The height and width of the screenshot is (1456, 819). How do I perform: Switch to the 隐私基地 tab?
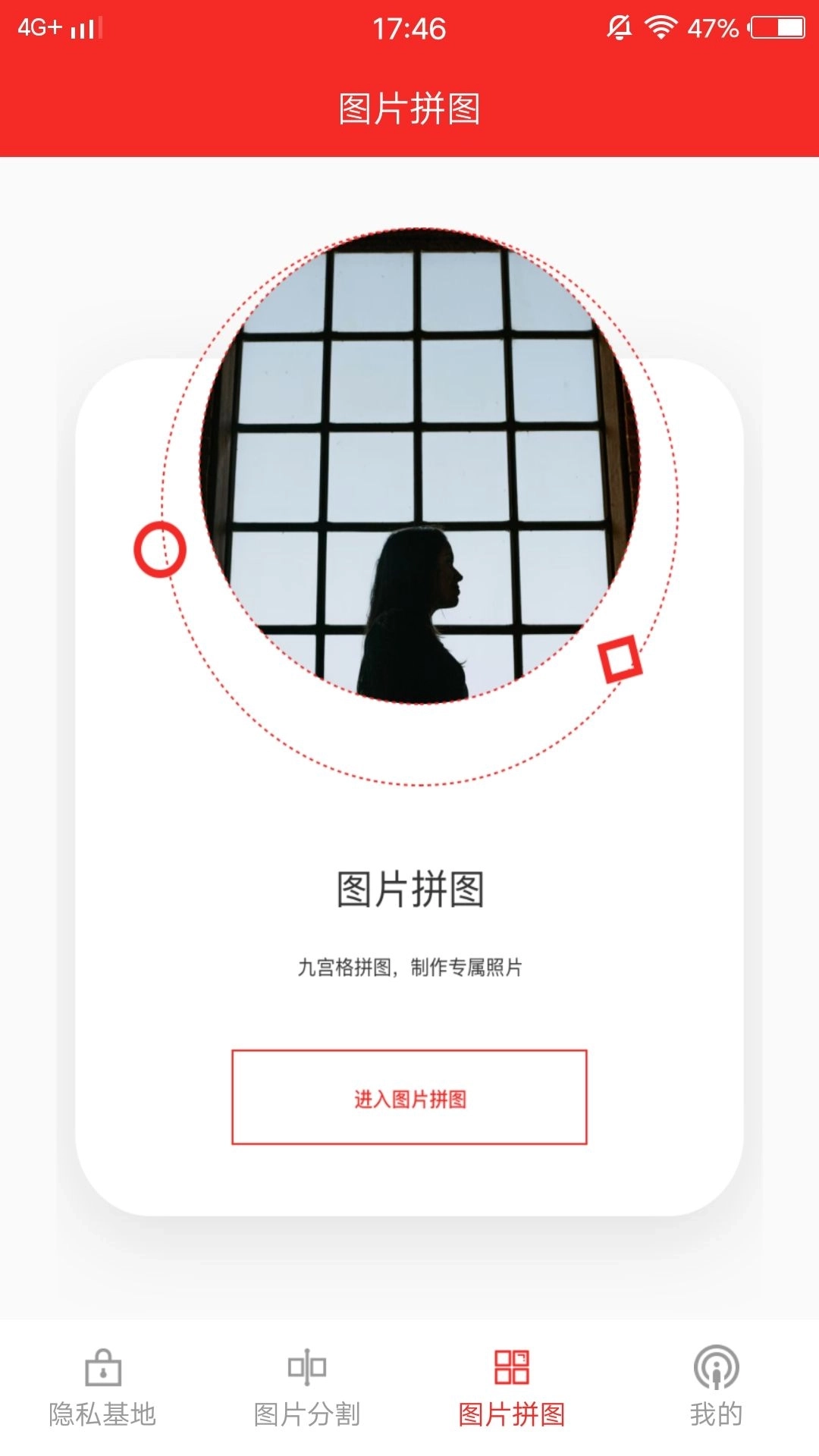pyautogui.click(x=102, y=1387)
